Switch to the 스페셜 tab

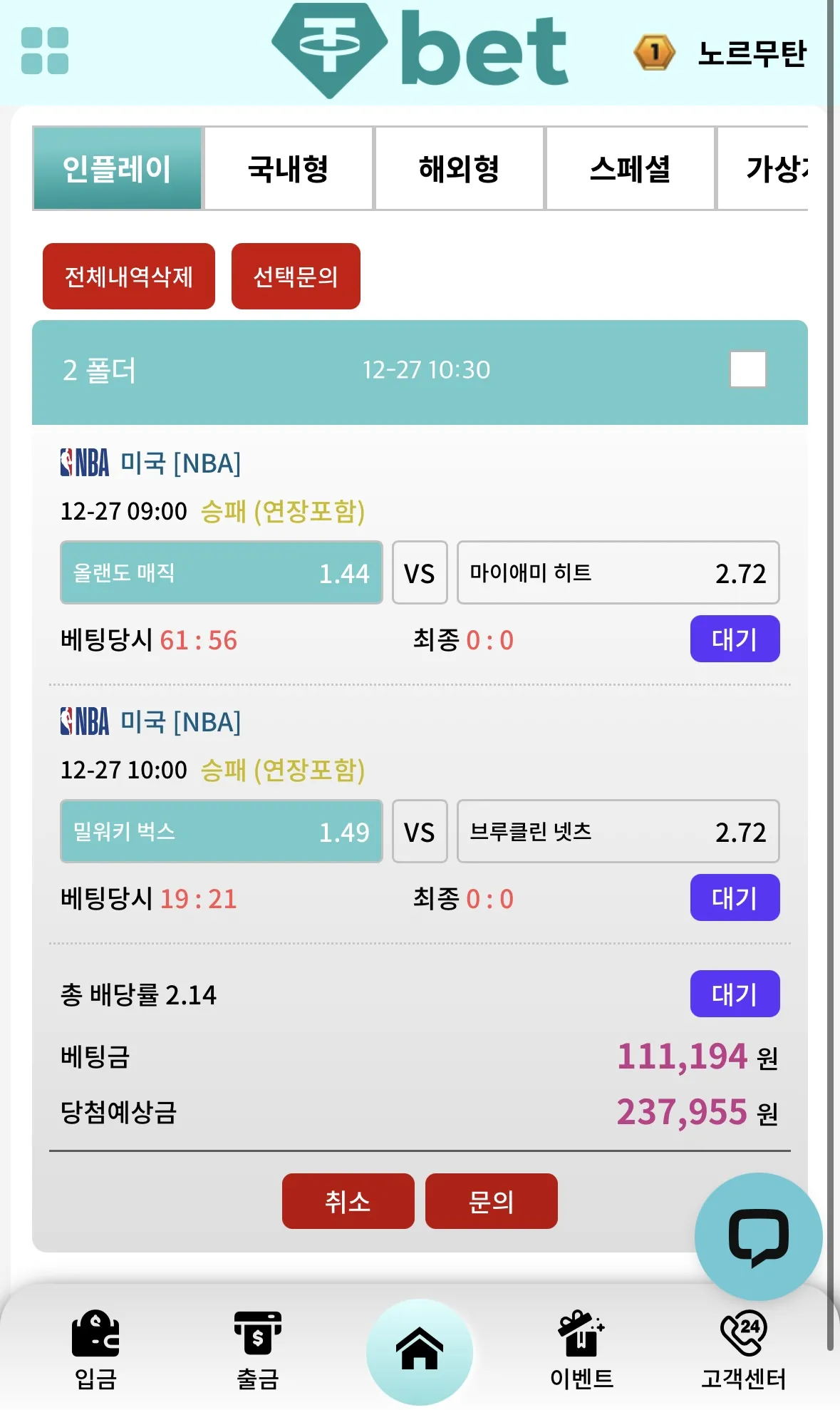pos(631,169)
